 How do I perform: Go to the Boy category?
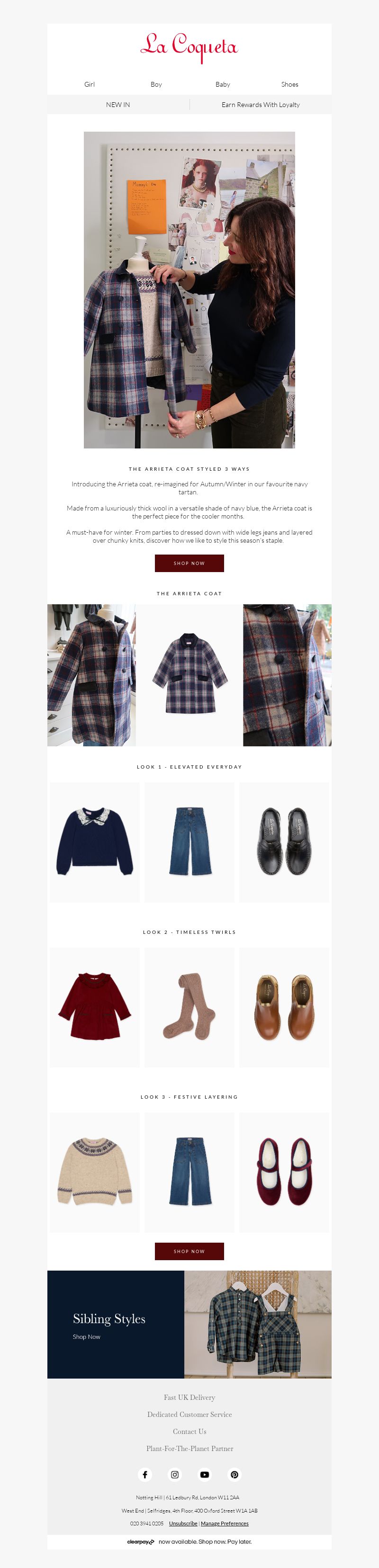(x=156, y=85)
